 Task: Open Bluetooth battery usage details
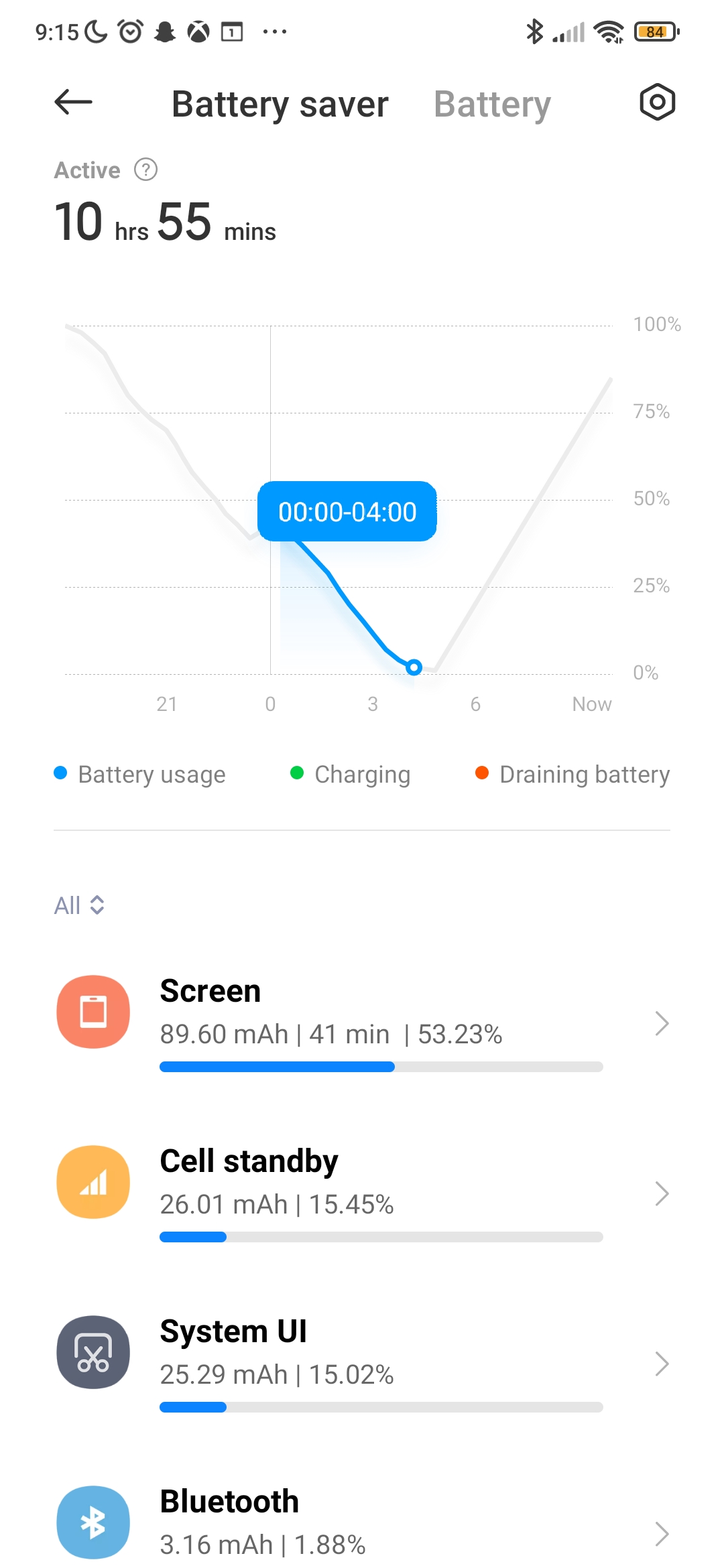point(362,1522)
